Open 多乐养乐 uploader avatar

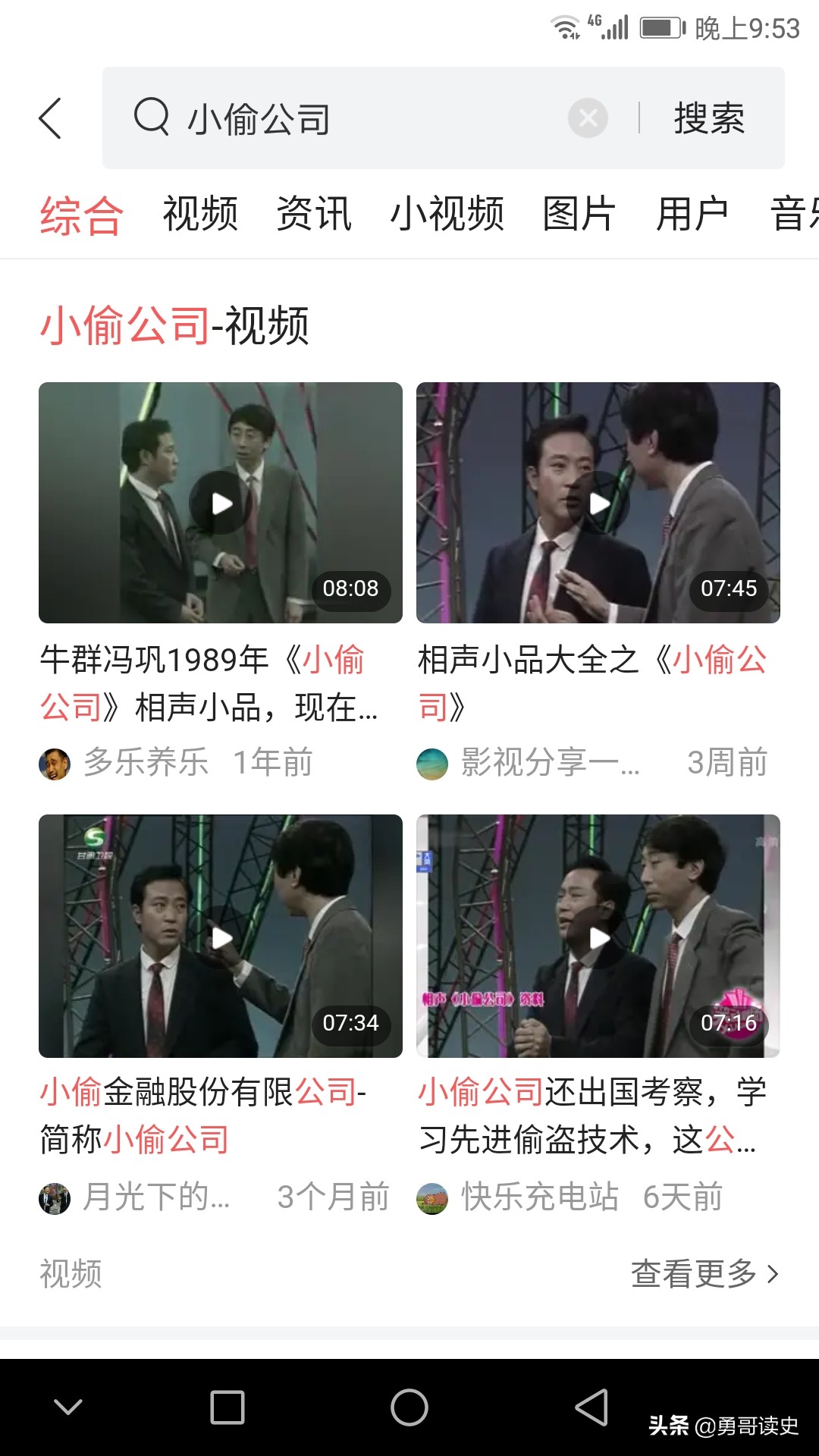coord(57,764)
